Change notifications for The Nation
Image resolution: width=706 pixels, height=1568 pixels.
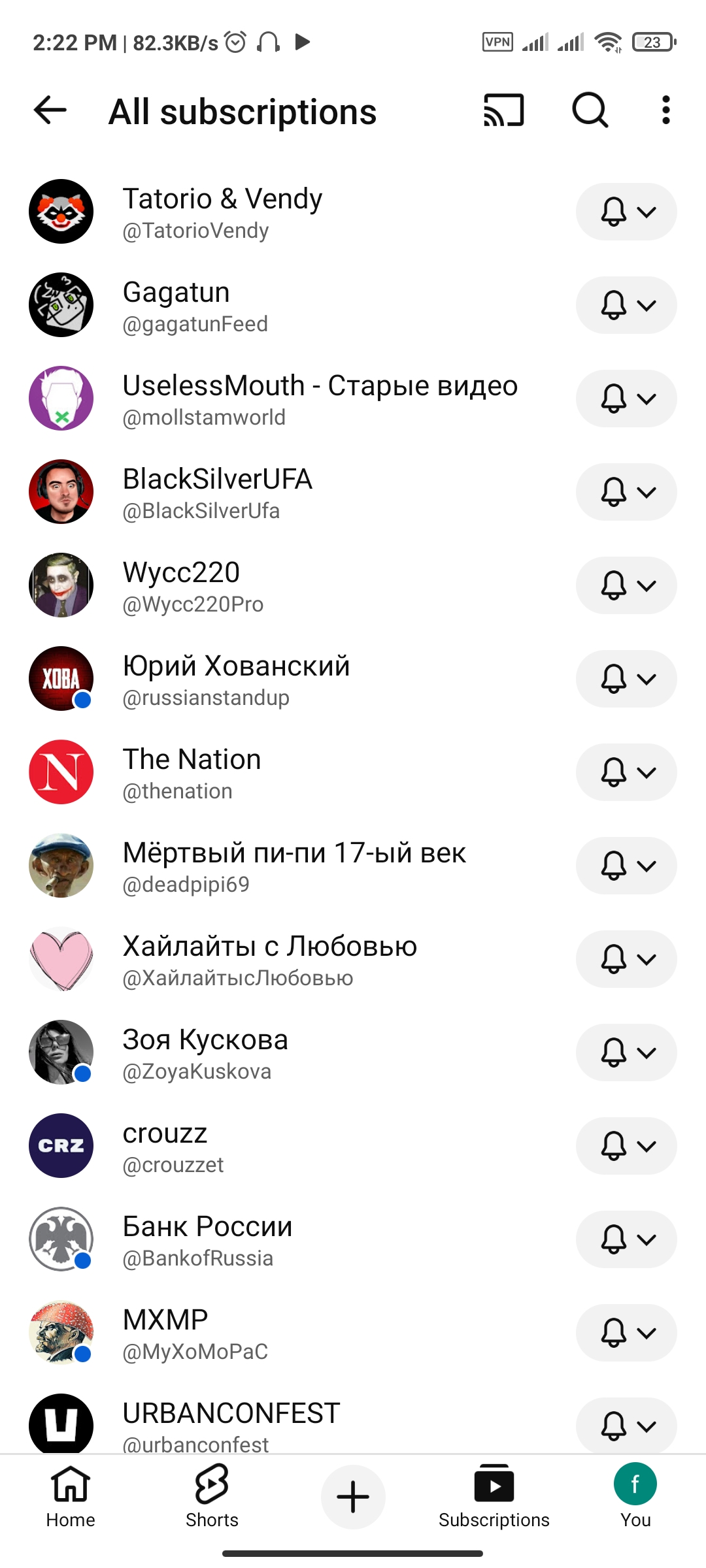[626, 772]
